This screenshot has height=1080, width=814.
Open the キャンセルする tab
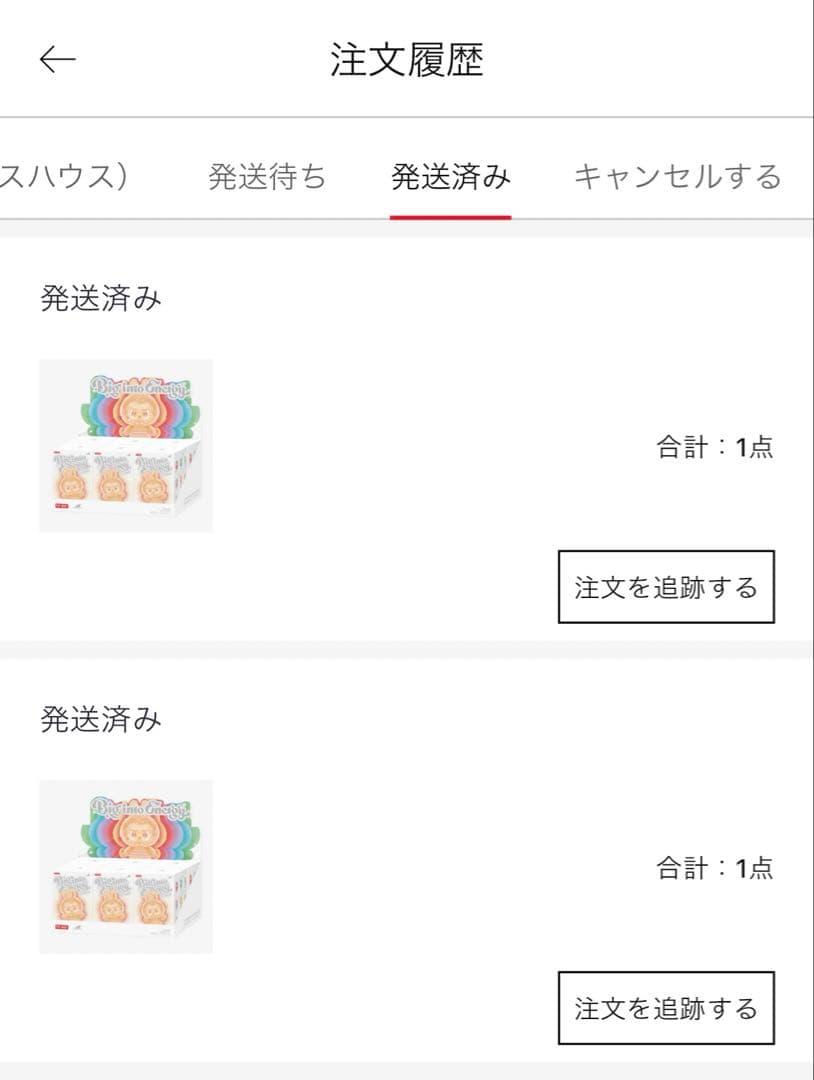coord(677,177)
